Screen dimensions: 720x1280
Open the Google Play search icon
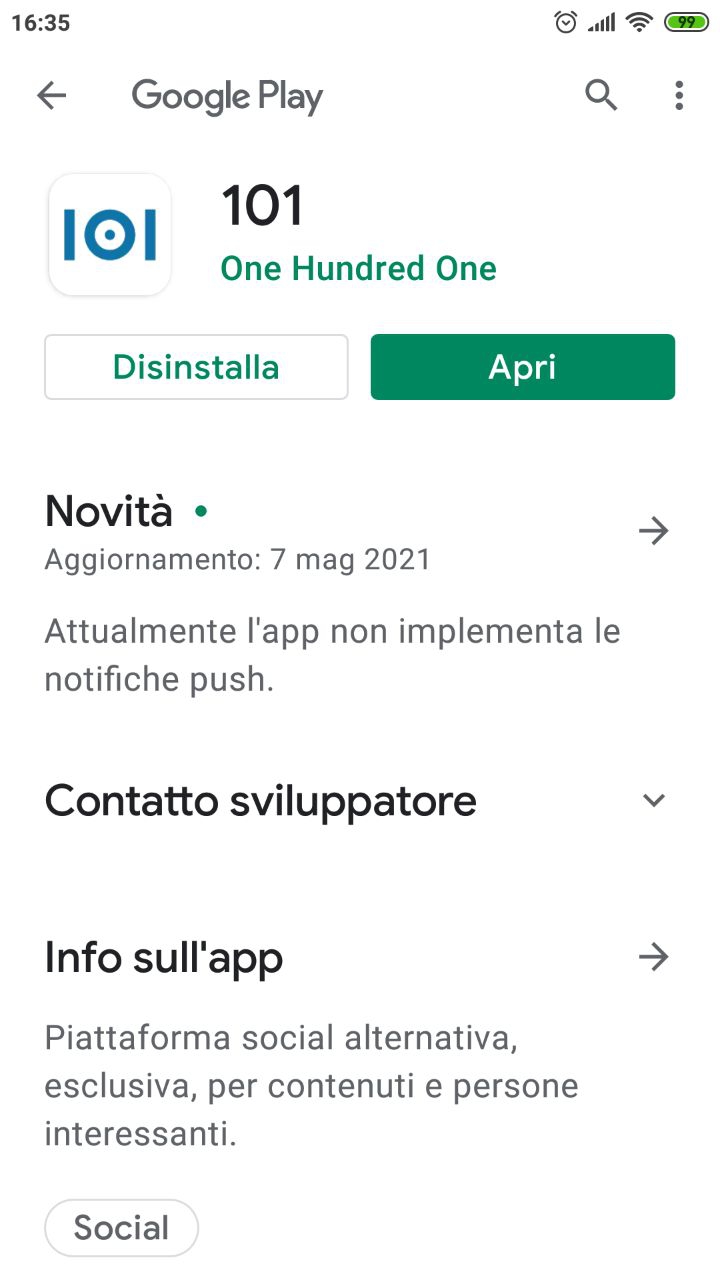(601, 96)
